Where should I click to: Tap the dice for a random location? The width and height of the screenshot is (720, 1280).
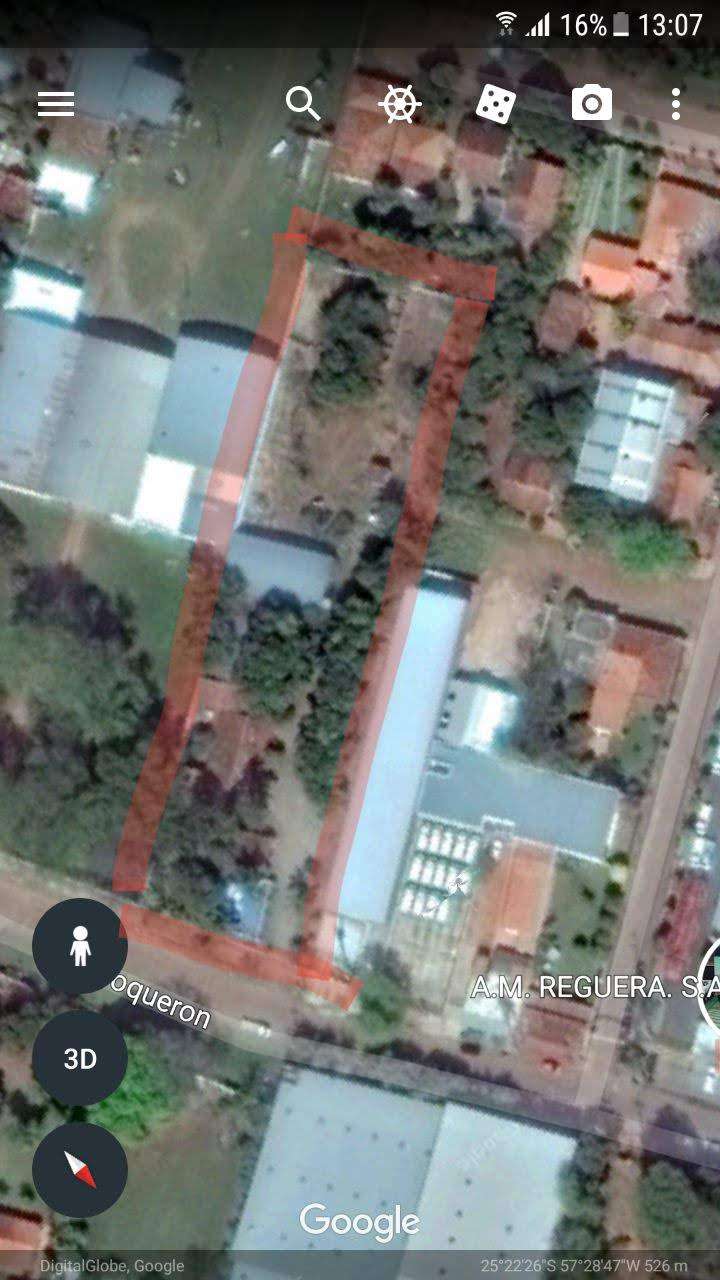495,104
